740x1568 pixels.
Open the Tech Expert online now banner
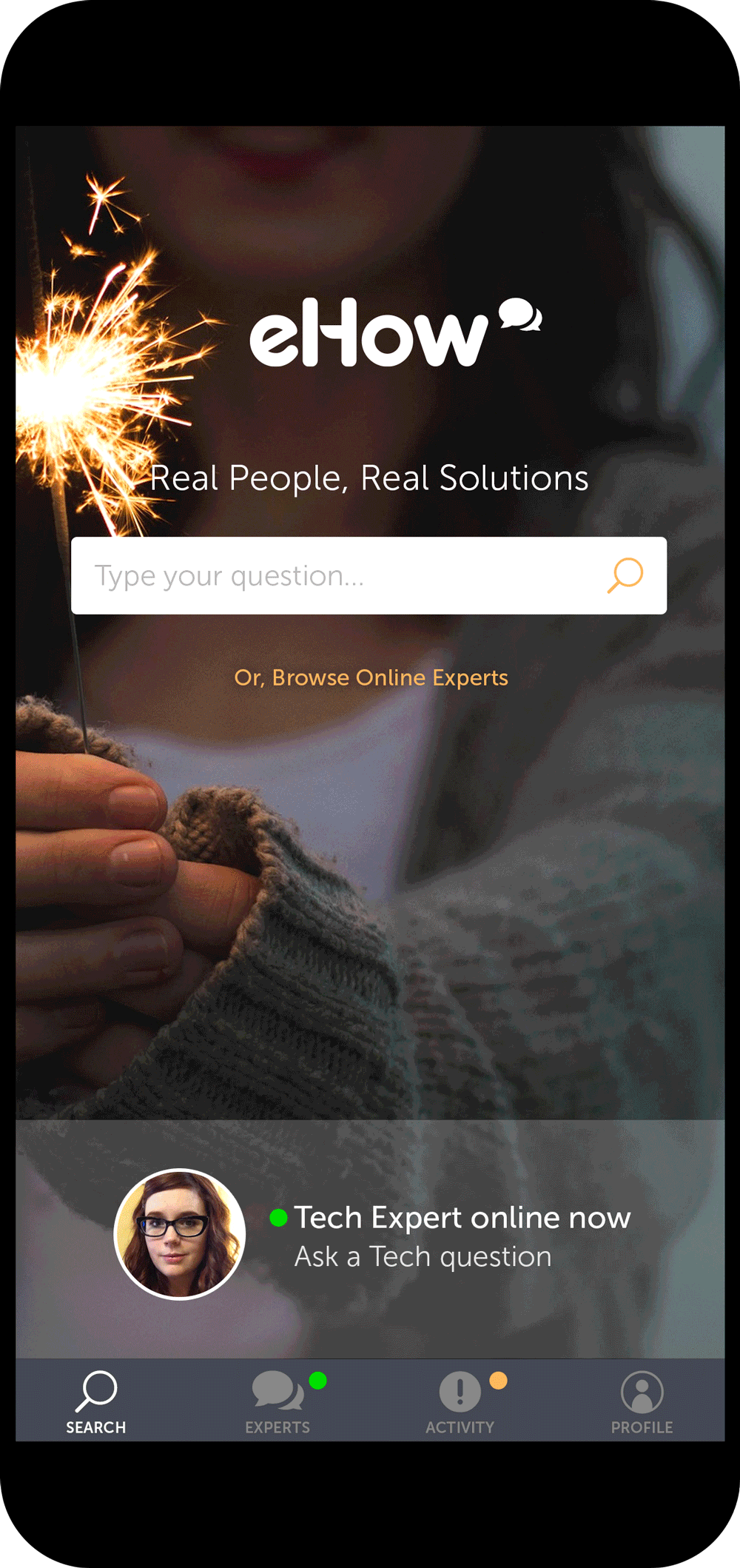370,1238
